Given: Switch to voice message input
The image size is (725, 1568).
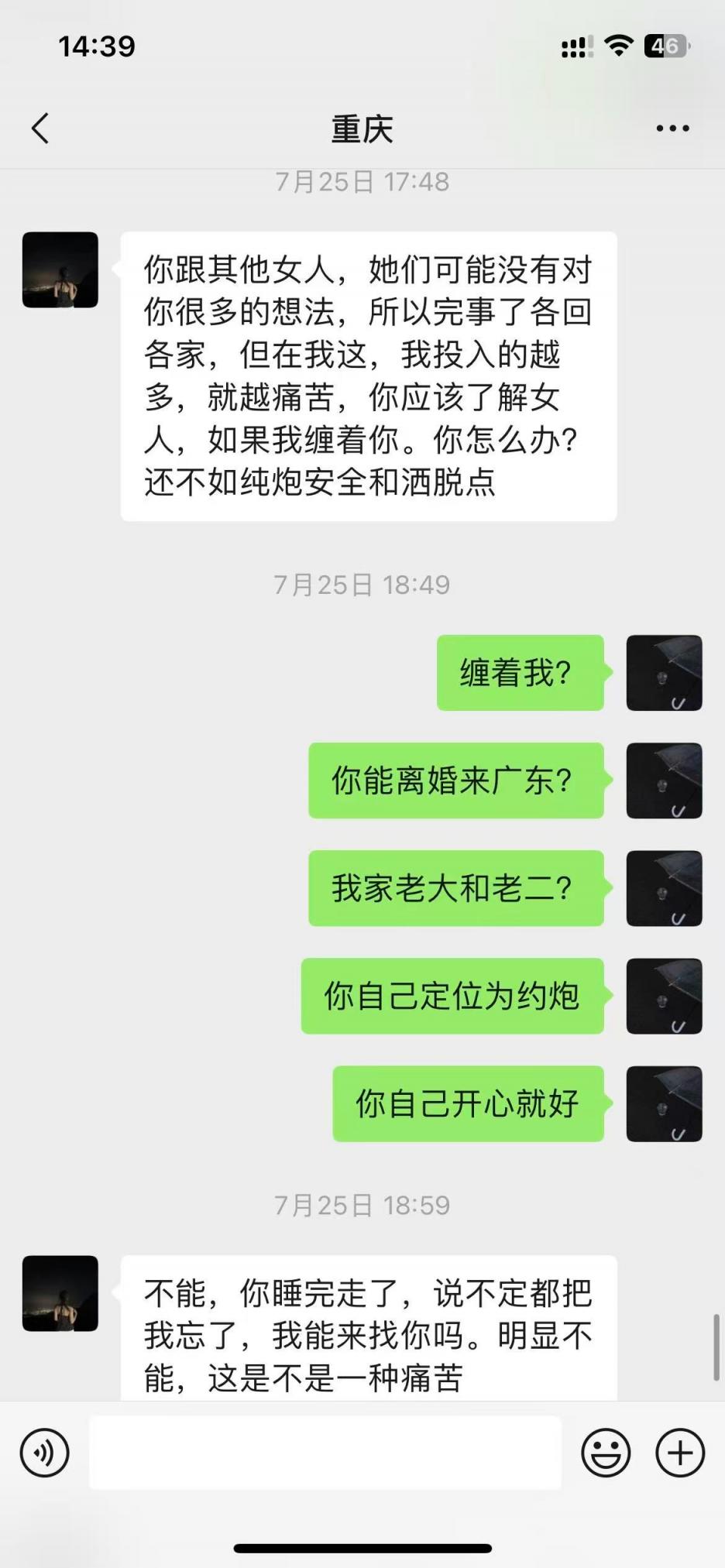Looking at the screenshot, I should (45, 1453).
